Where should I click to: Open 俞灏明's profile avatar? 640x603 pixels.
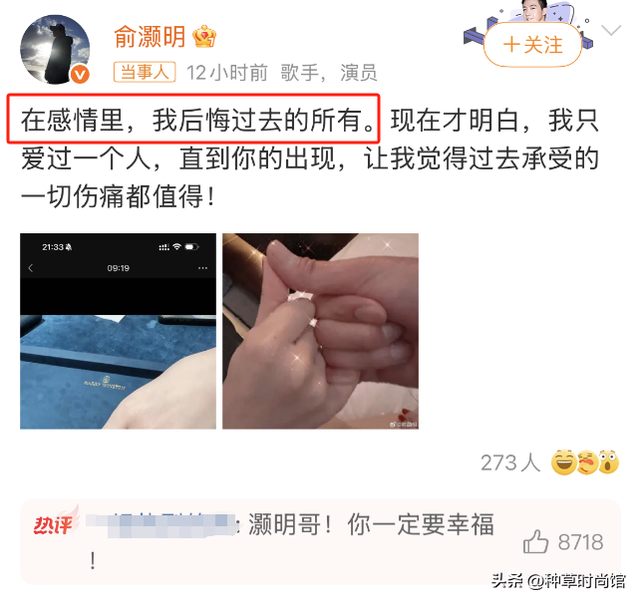click(x=56, y=50)
